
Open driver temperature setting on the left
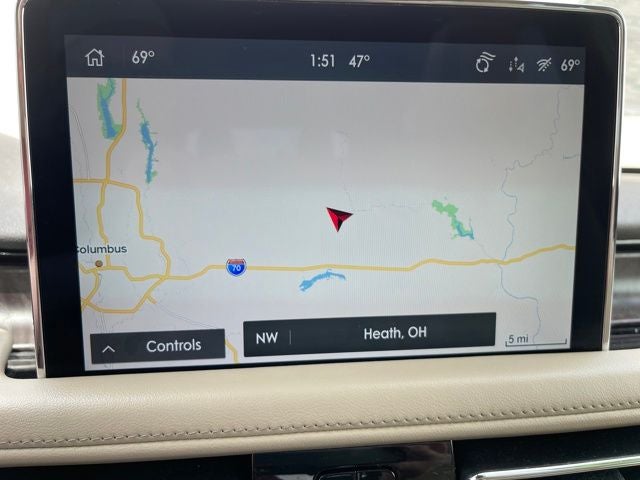[143, 57]
